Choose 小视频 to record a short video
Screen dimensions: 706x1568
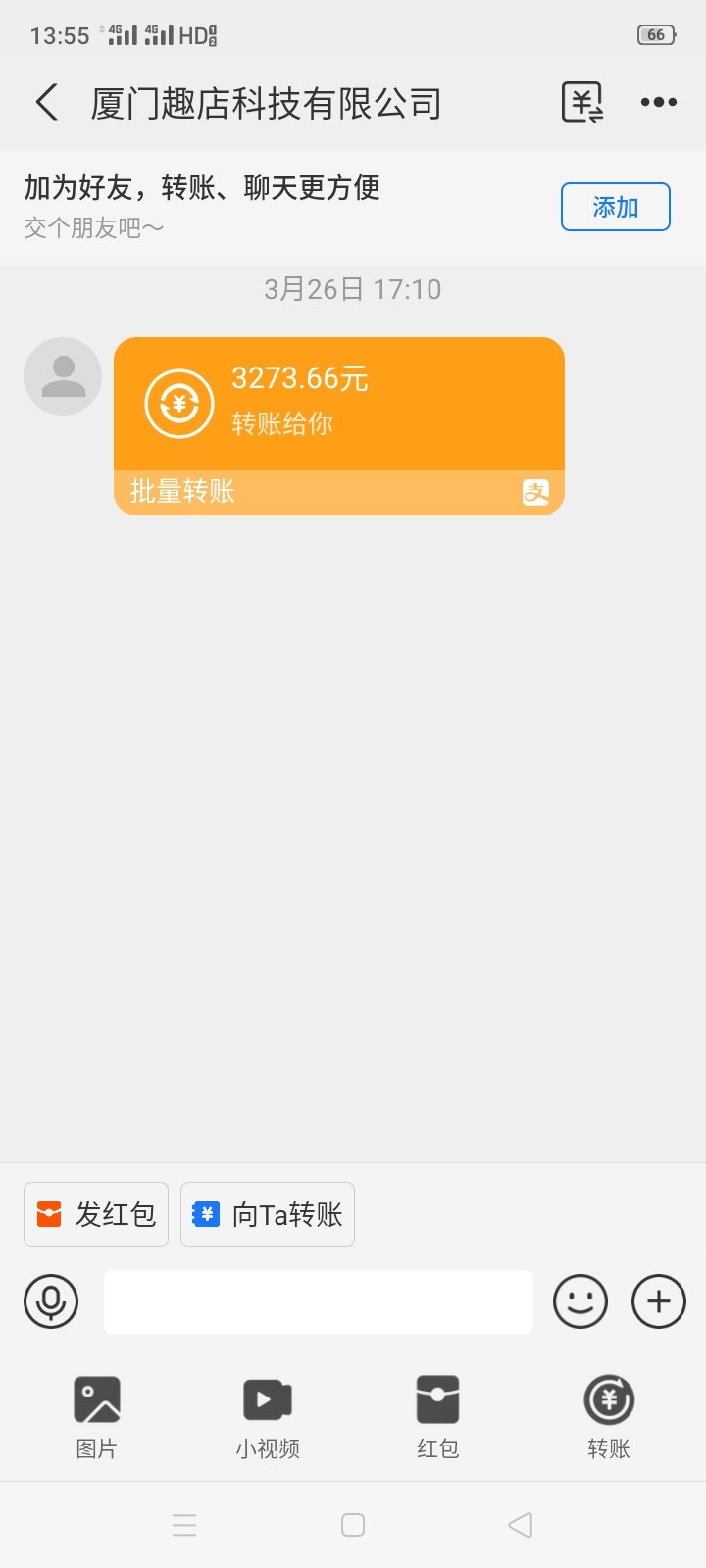click(268, 1416)
